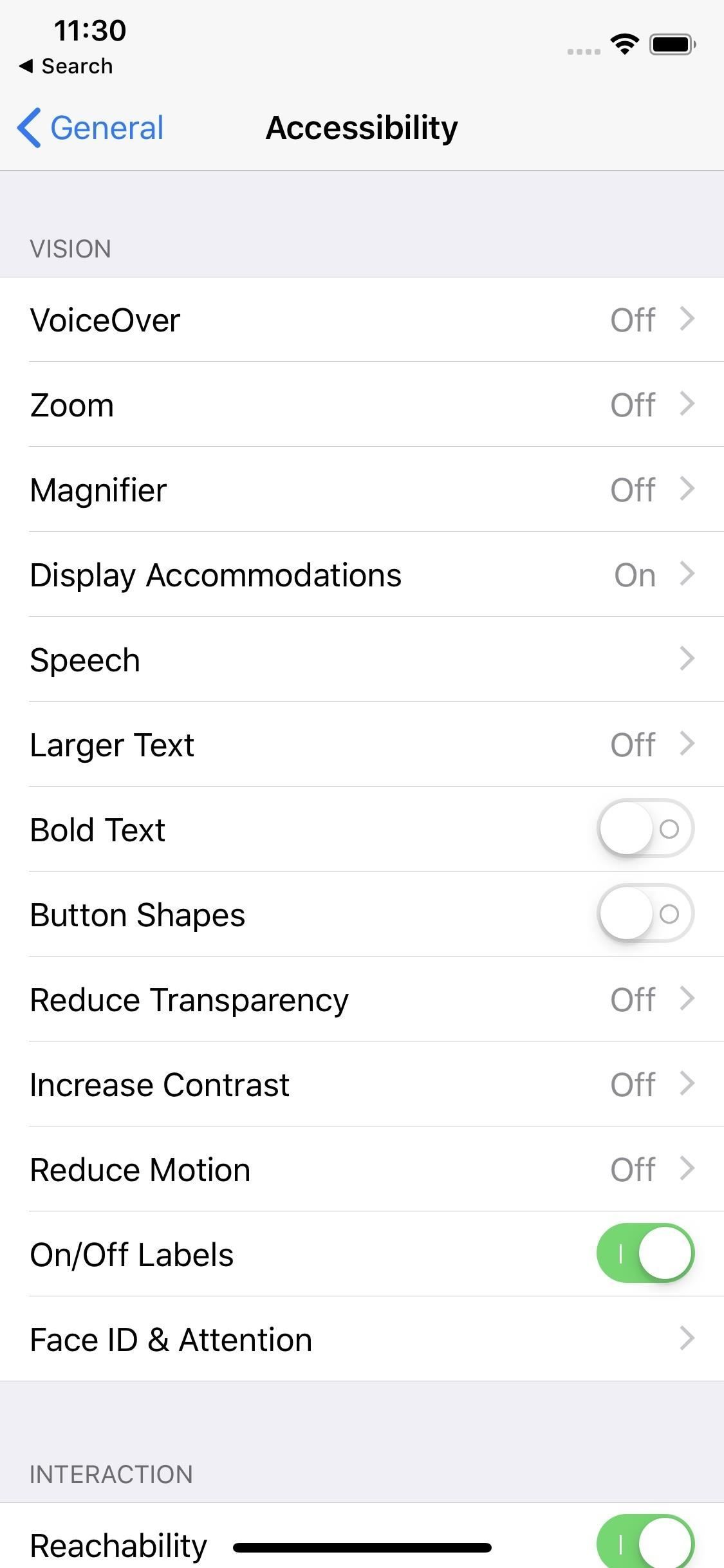
Task: Open Zoom settings
Action: (x=362, y=405)
